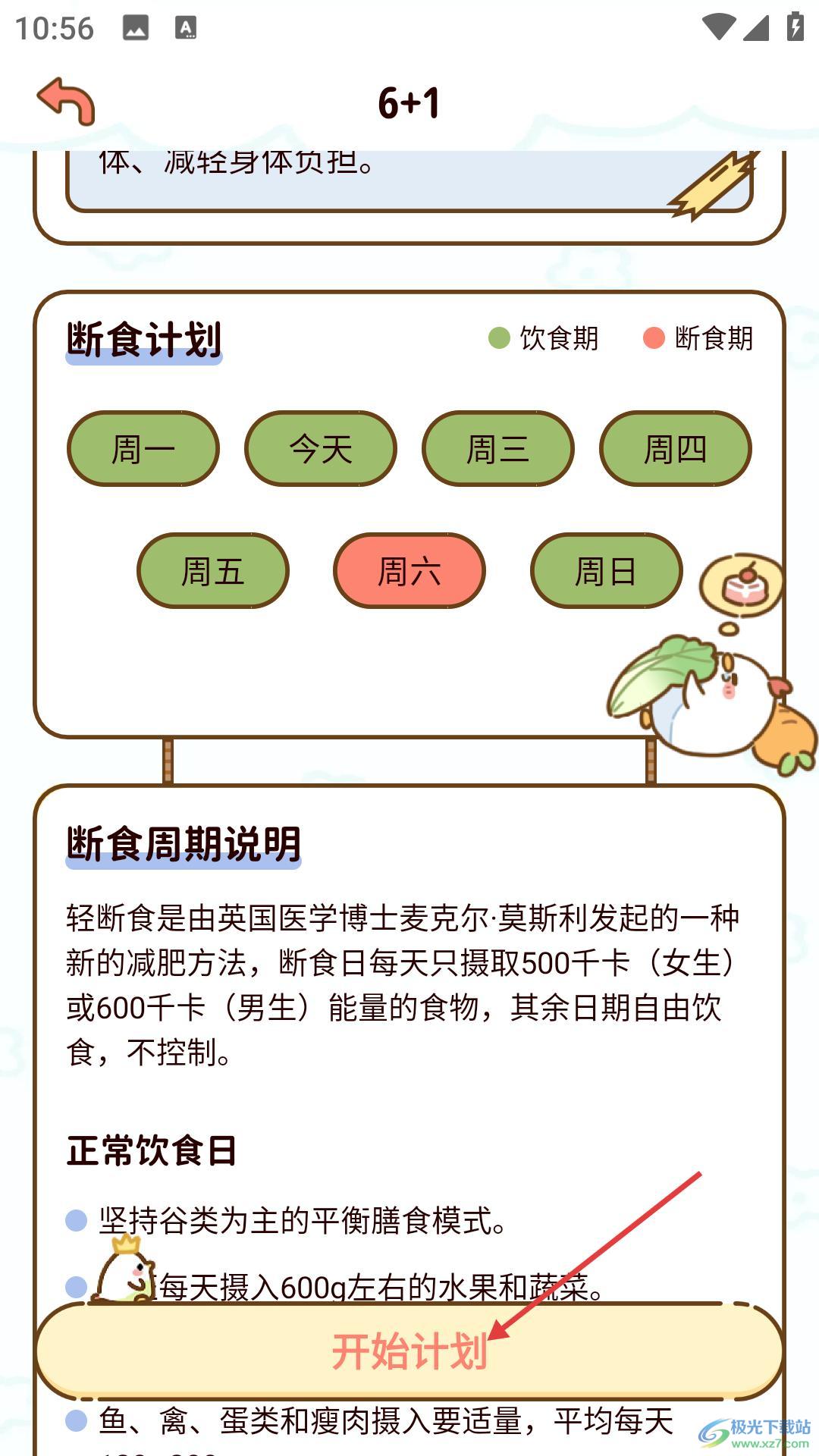
Task: Select the 周三 day chip
Action: (498, 449)
